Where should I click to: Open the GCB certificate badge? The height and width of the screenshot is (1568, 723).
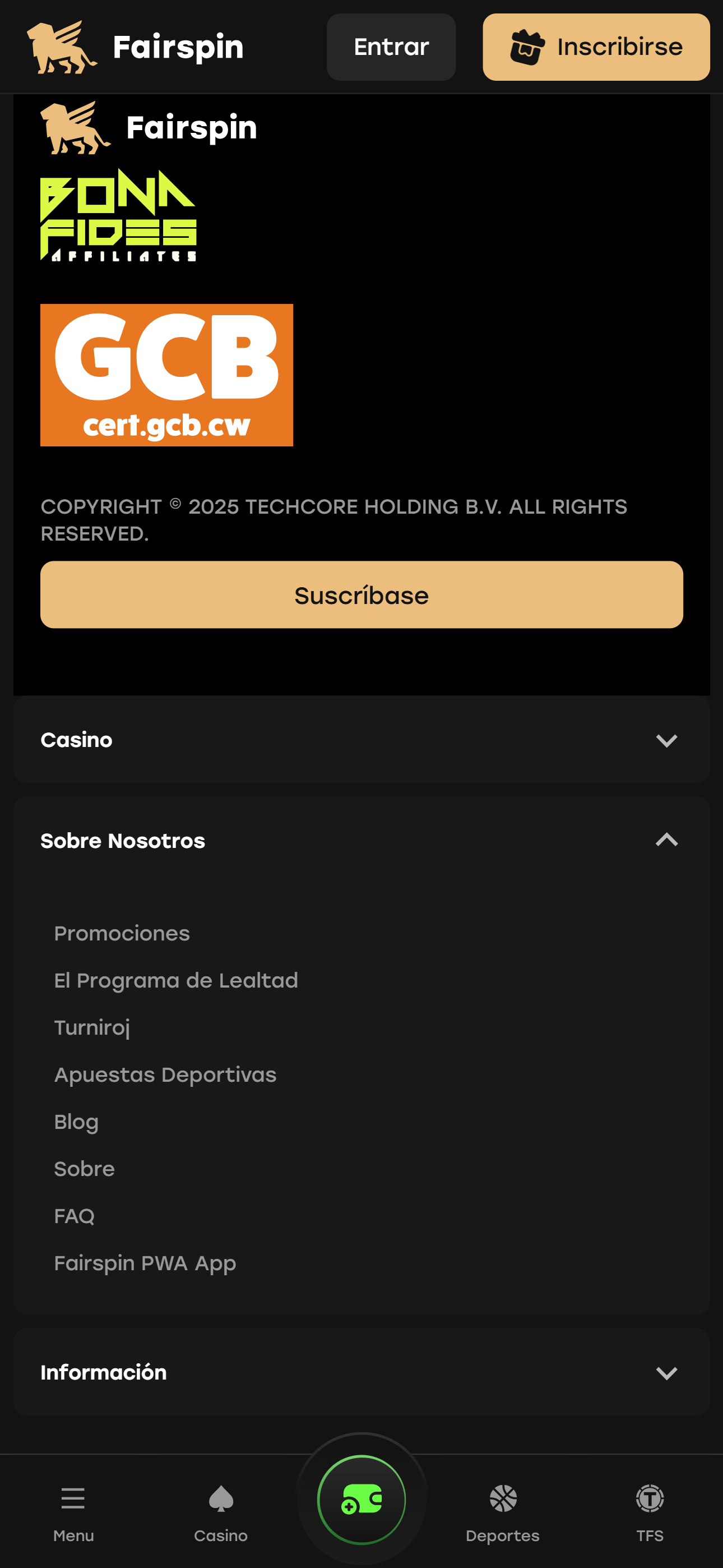(x=166, y=375)
